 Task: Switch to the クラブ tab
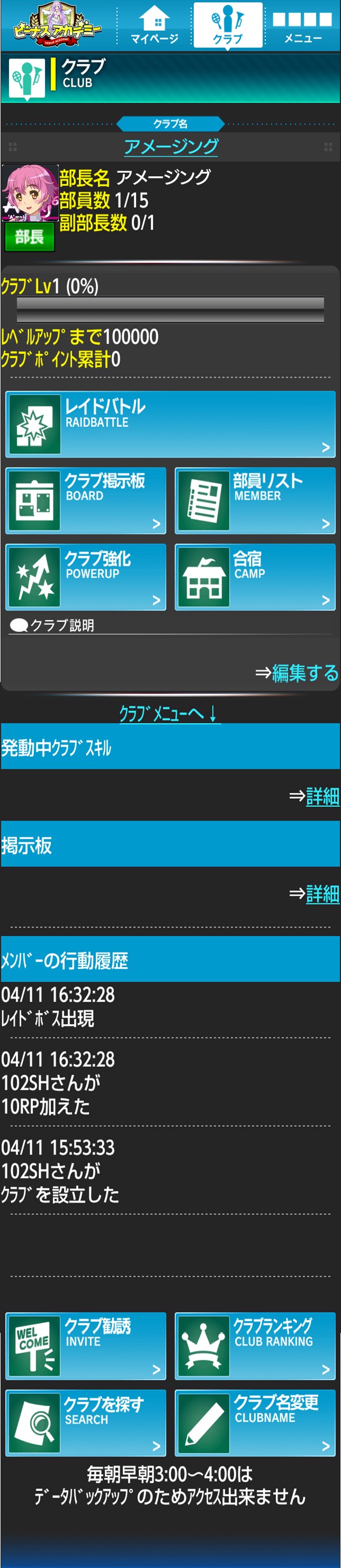(228, 25)
